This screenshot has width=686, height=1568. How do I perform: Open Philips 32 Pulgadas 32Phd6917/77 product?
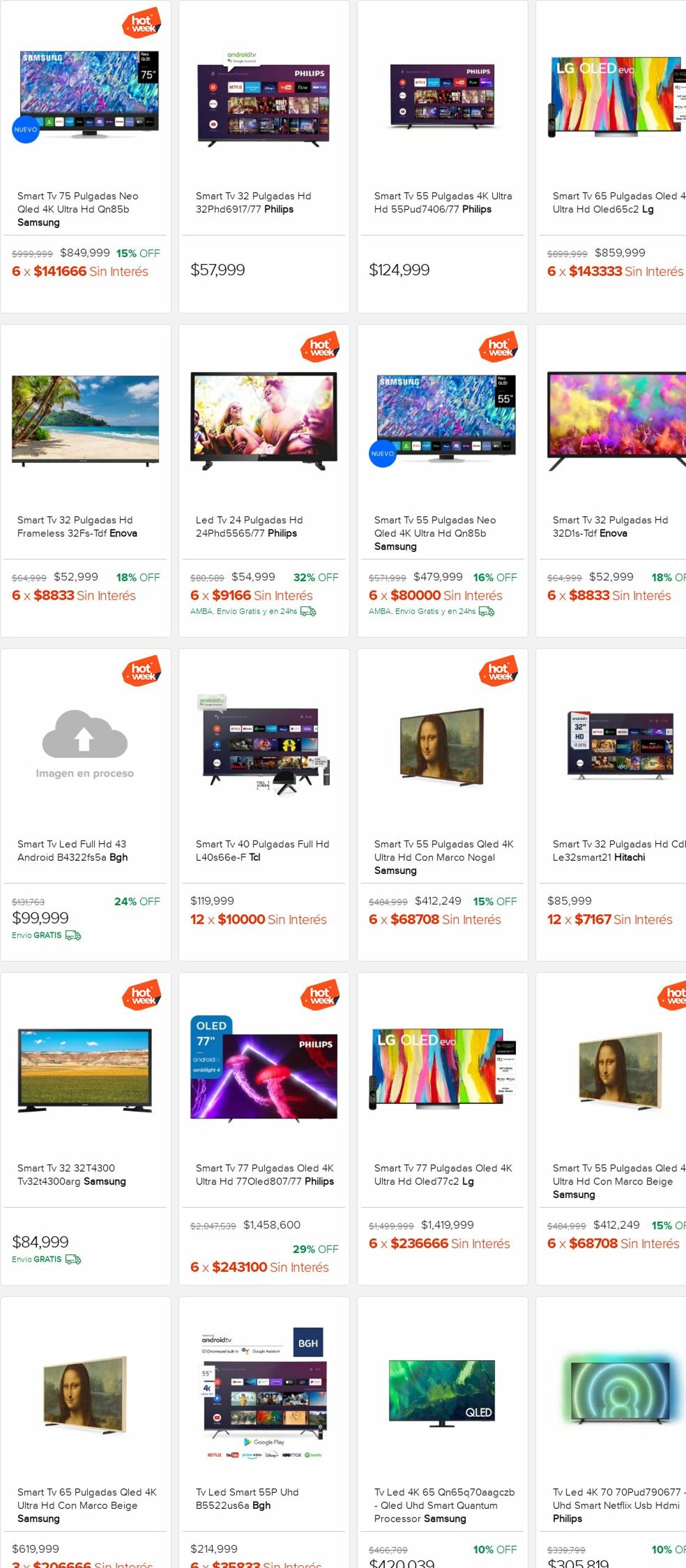pyautogui.click(x=263, y=202)
